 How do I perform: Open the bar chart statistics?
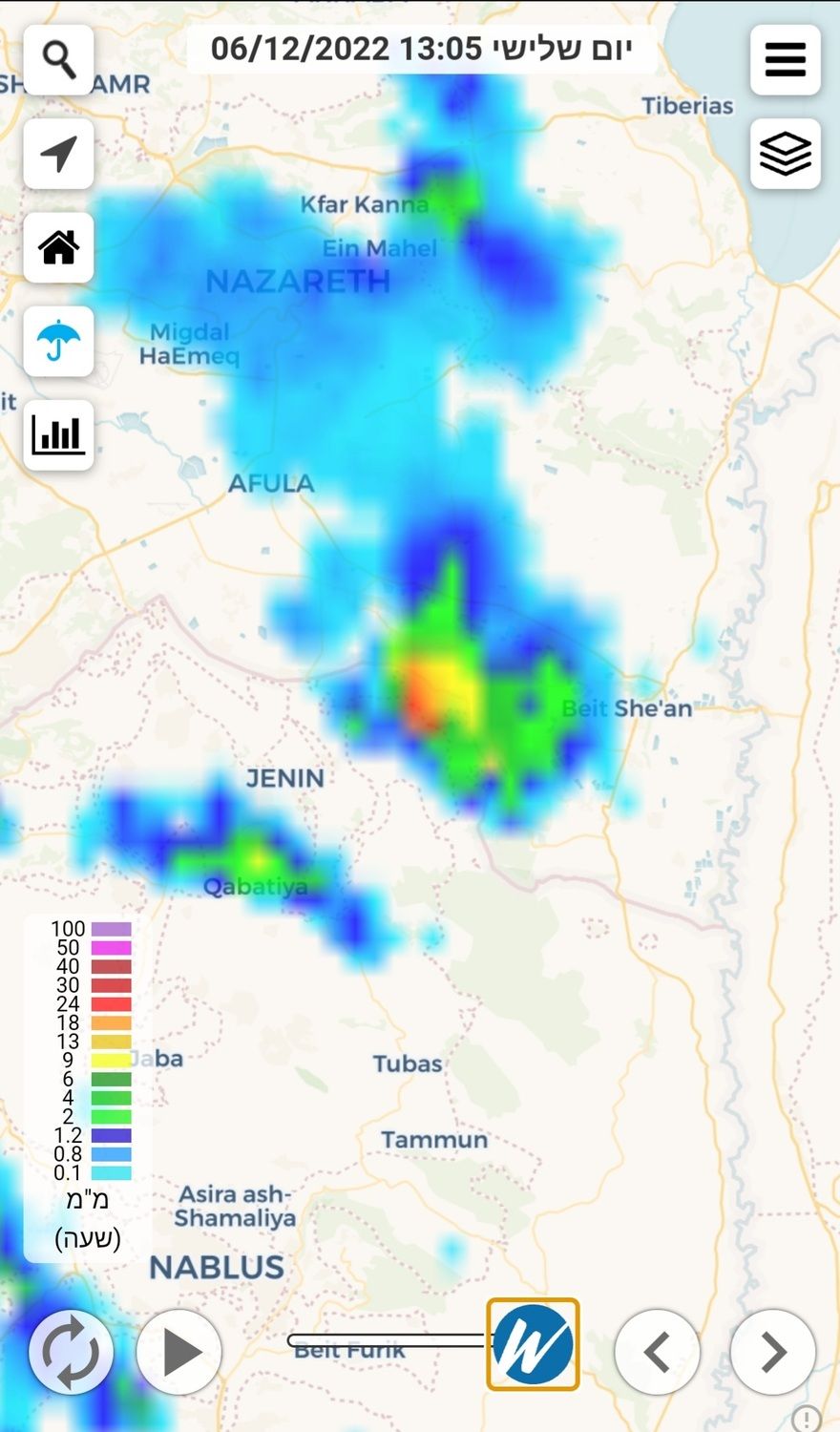(x=58, y=434)
